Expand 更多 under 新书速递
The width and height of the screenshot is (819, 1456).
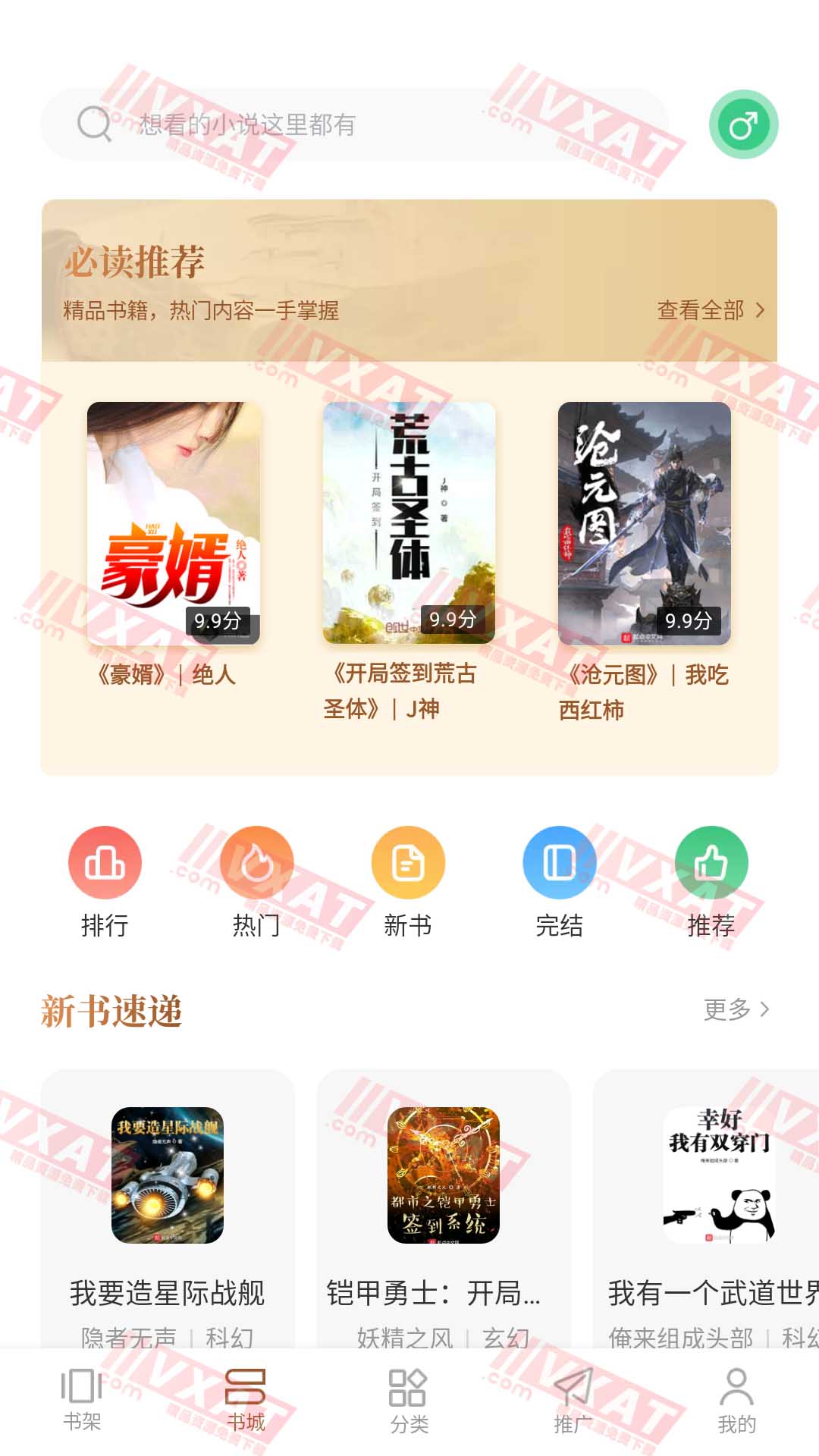tap(728, 1009)
